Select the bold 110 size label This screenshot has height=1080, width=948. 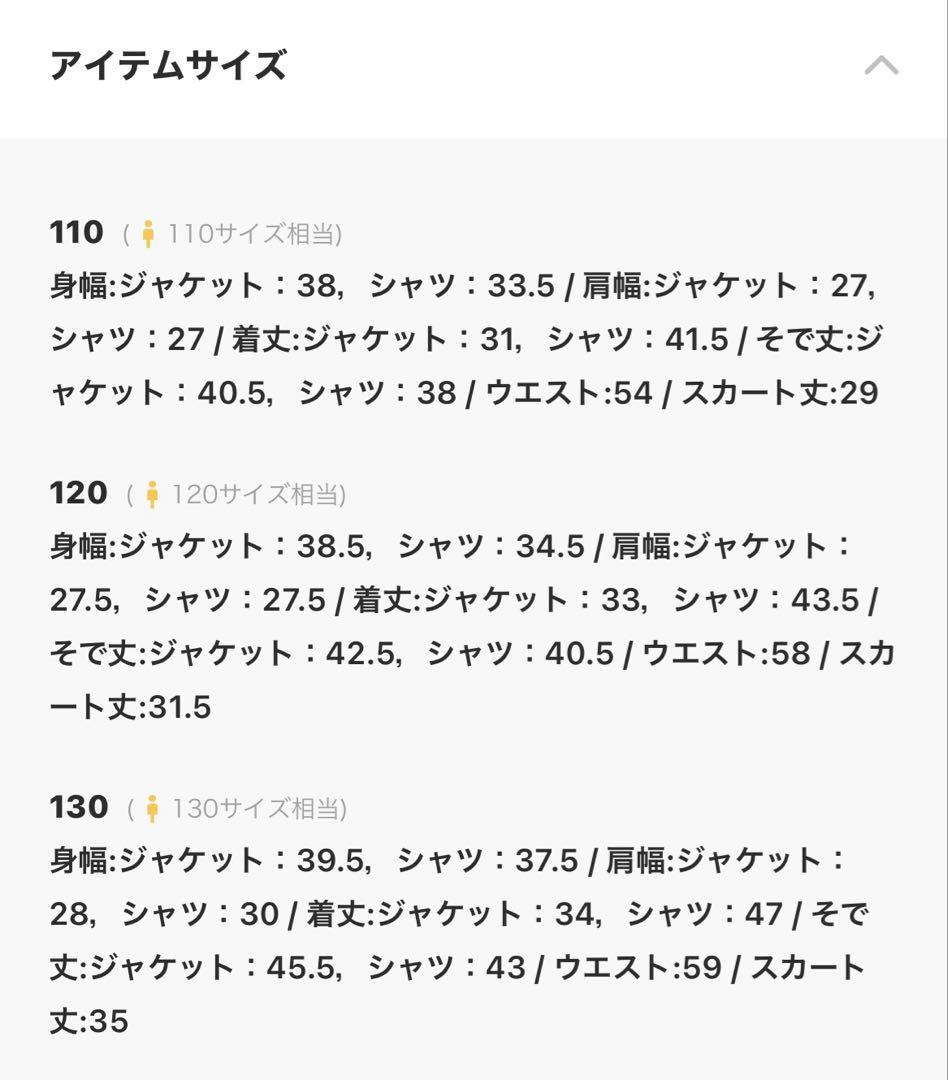coord(75,231)
